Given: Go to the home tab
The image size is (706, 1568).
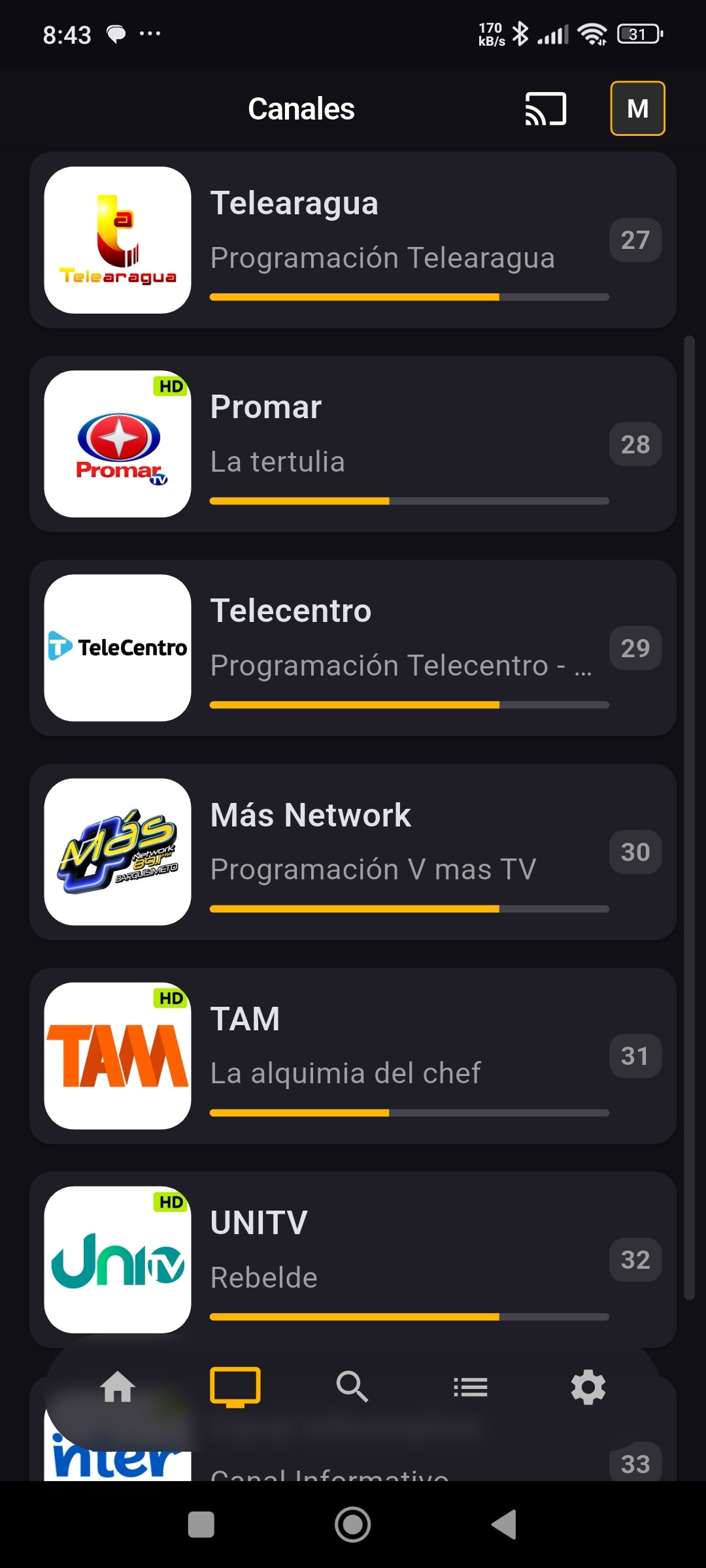Looking at the screenshot, I should (x=118, y=1386).
